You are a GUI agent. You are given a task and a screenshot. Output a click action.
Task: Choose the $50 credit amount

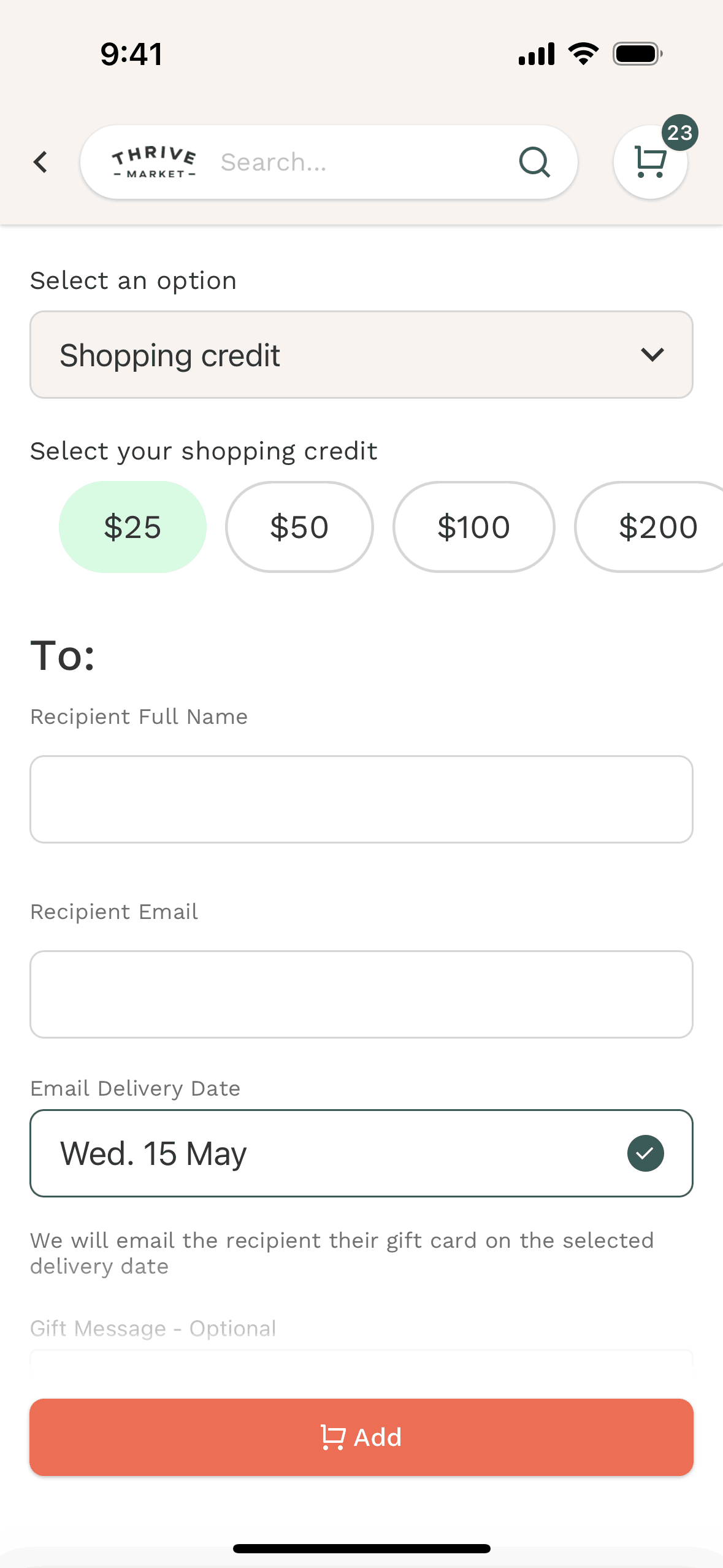pyautogui.click(x=299, y=527)
